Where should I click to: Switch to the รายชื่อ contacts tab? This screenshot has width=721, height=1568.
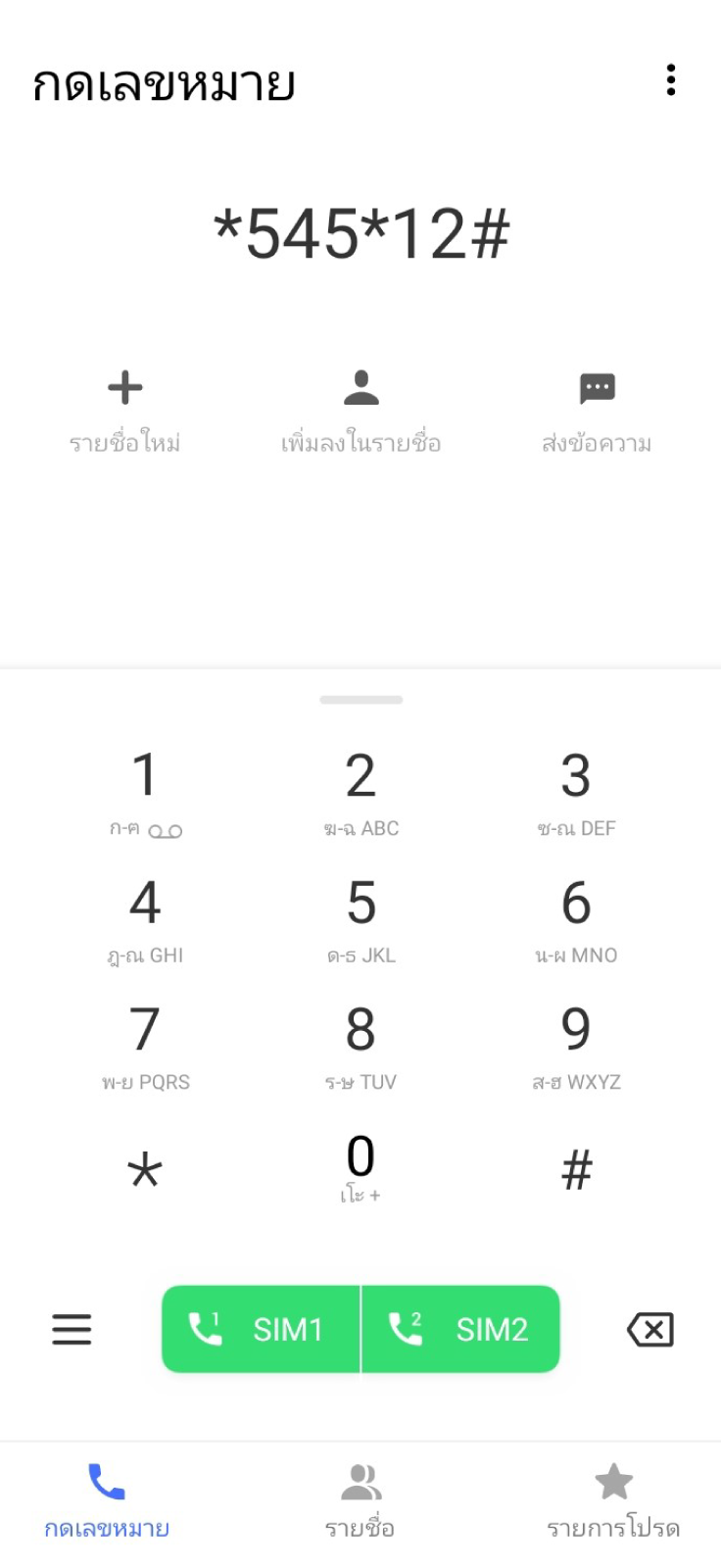(x=360, y=1501)
